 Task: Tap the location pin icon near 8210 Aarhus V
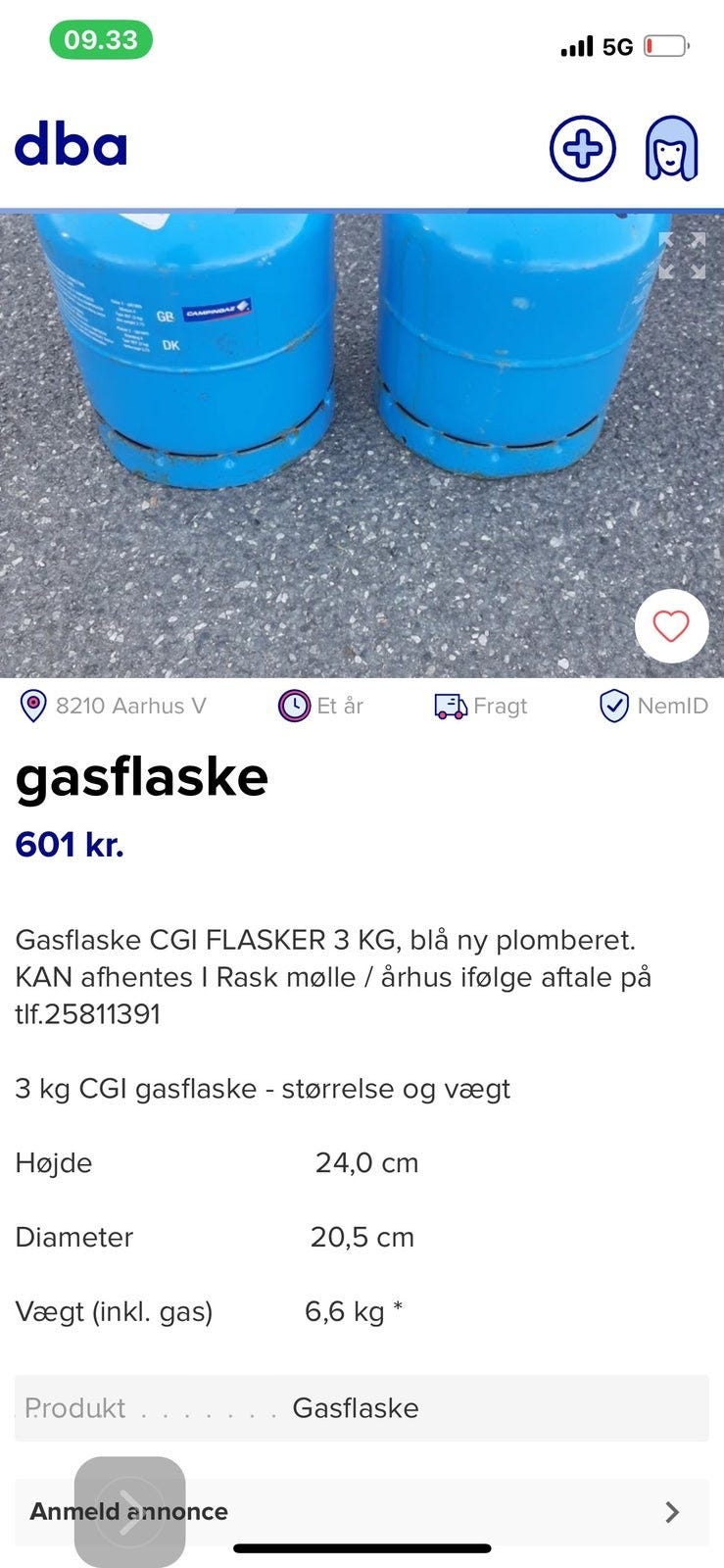pyautogui.click(x=32, y=705)
